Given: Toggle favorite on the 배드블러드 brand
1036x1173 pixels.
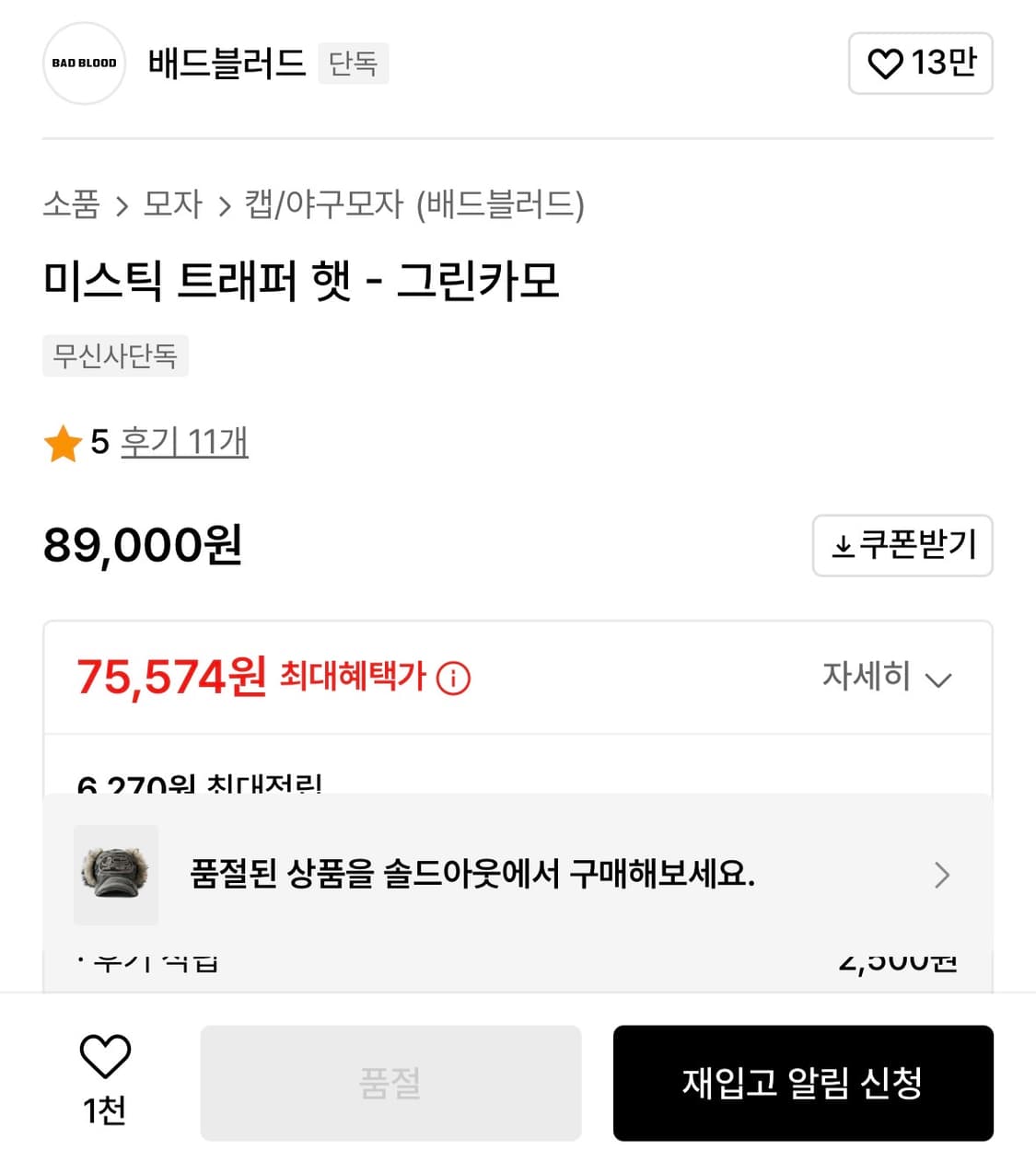Looking at the screenshot, I should tap(920, 64).
